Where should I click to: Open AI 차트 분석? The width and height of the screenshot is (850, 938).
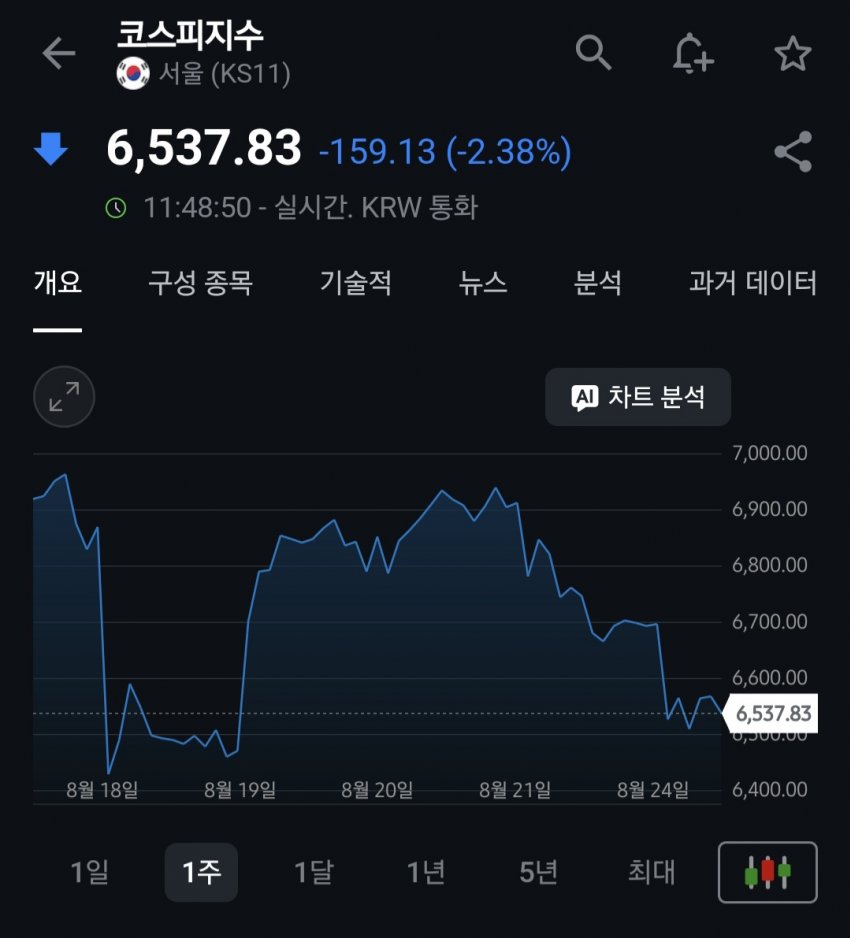click(638, 397)
